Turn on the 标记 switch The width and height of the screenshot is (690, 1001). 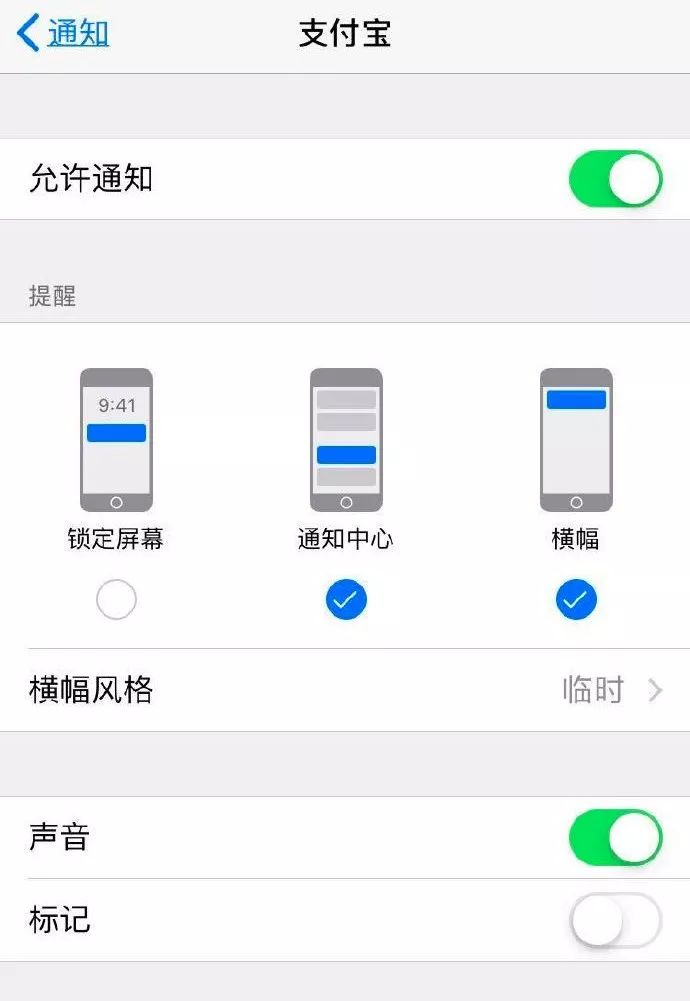pos(614,920)
